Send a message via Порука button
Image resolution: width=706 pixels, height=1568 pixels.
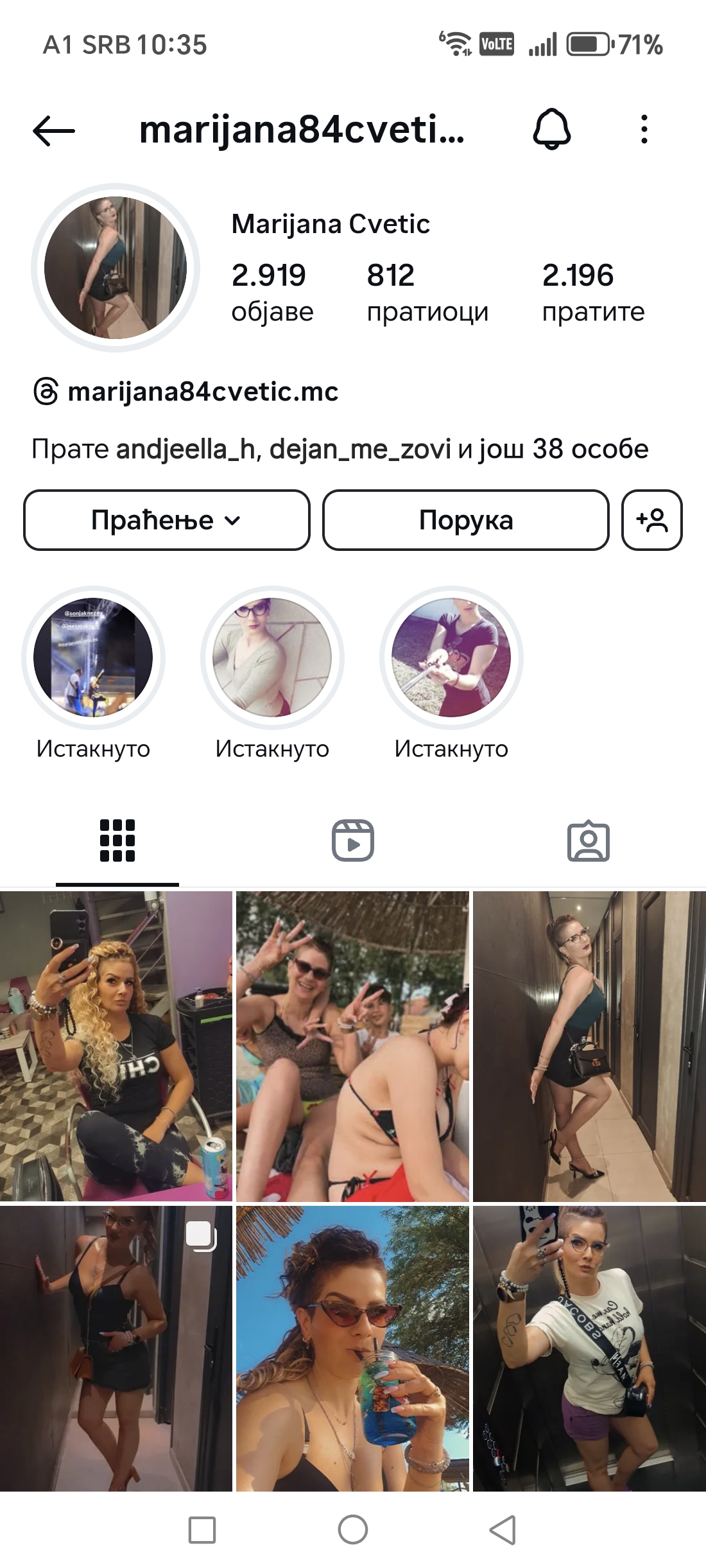click(x=466, y=520)
